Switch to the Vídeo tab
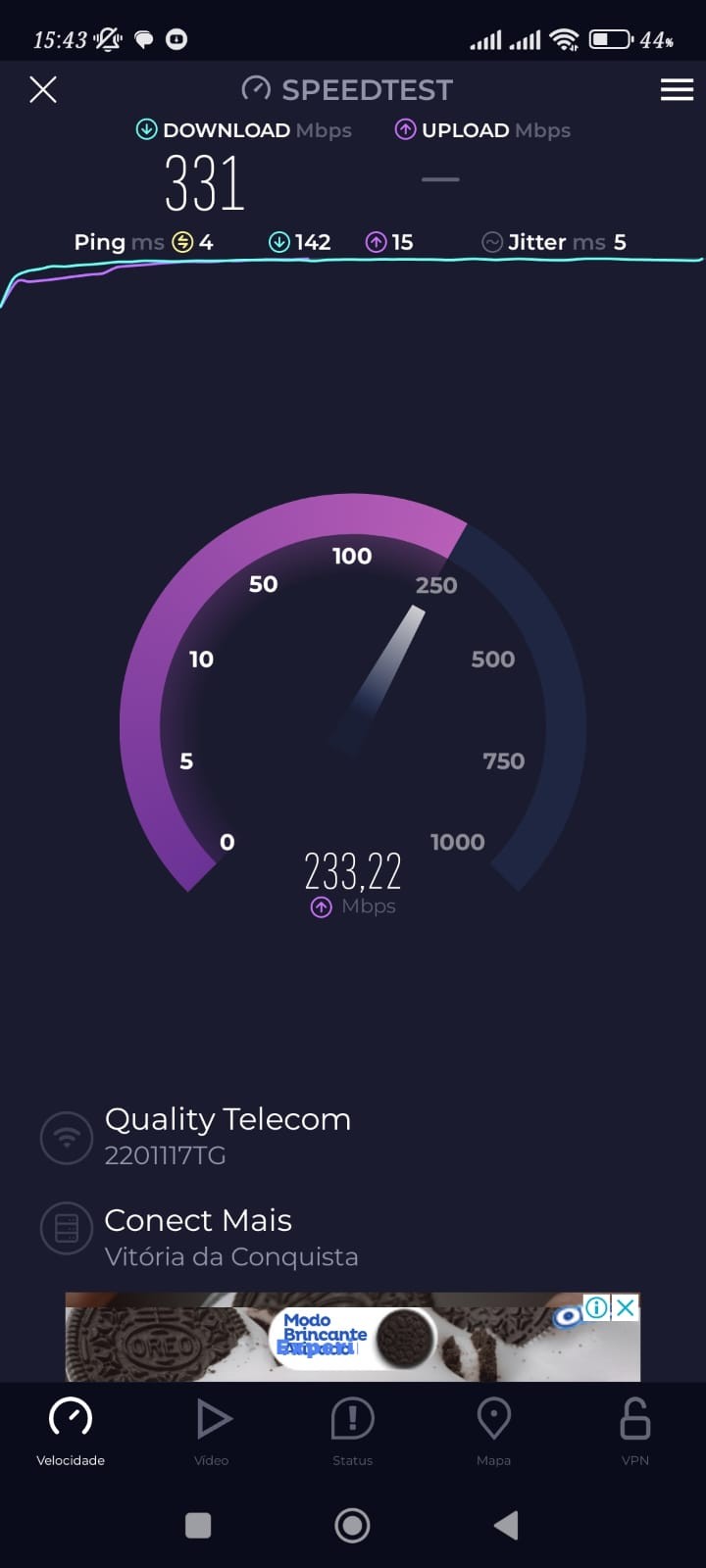 (x=212, y=1431)
